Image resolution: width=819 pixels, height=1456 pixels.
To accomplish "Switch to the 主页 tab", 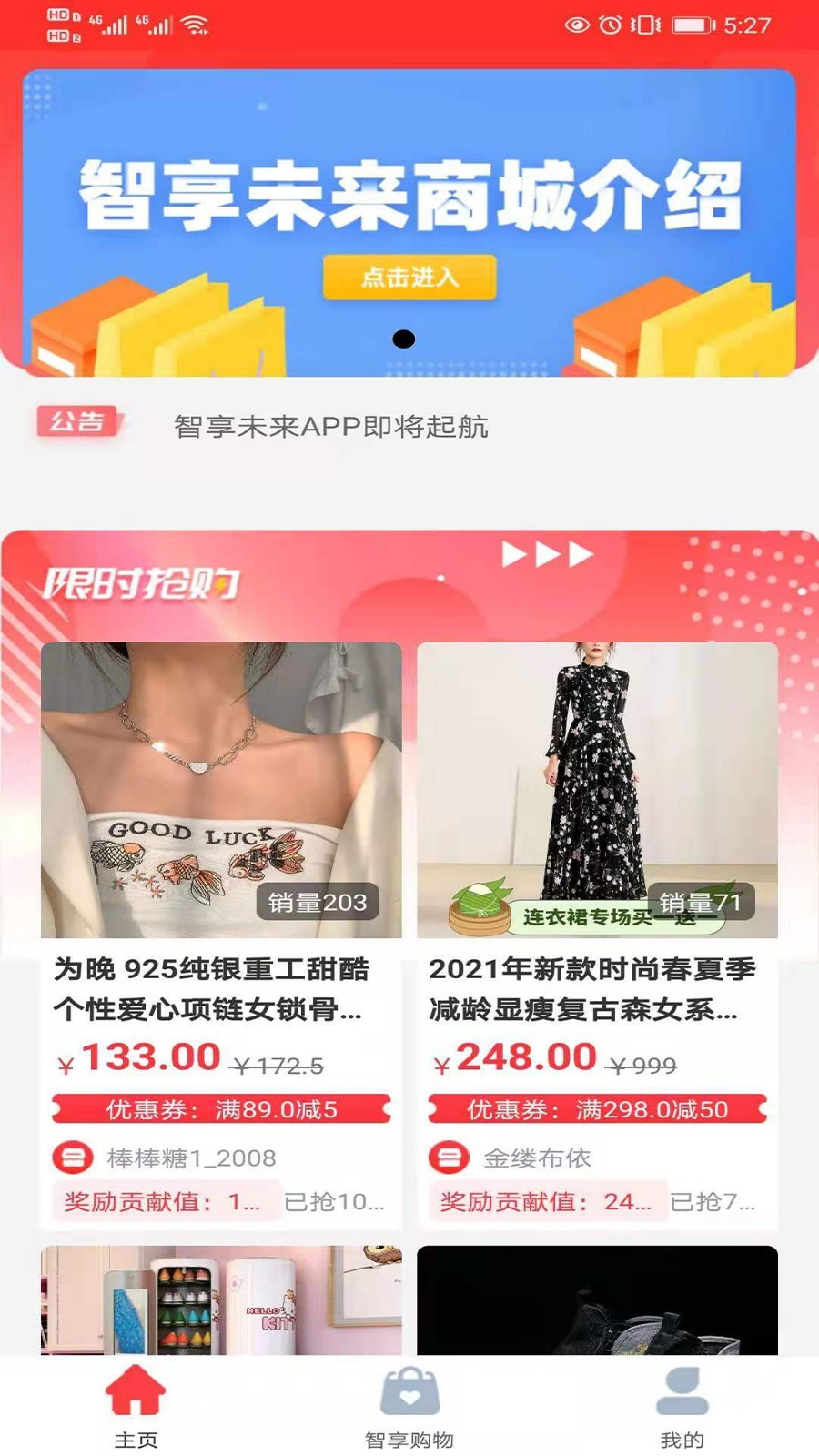I will [136, 1406].
